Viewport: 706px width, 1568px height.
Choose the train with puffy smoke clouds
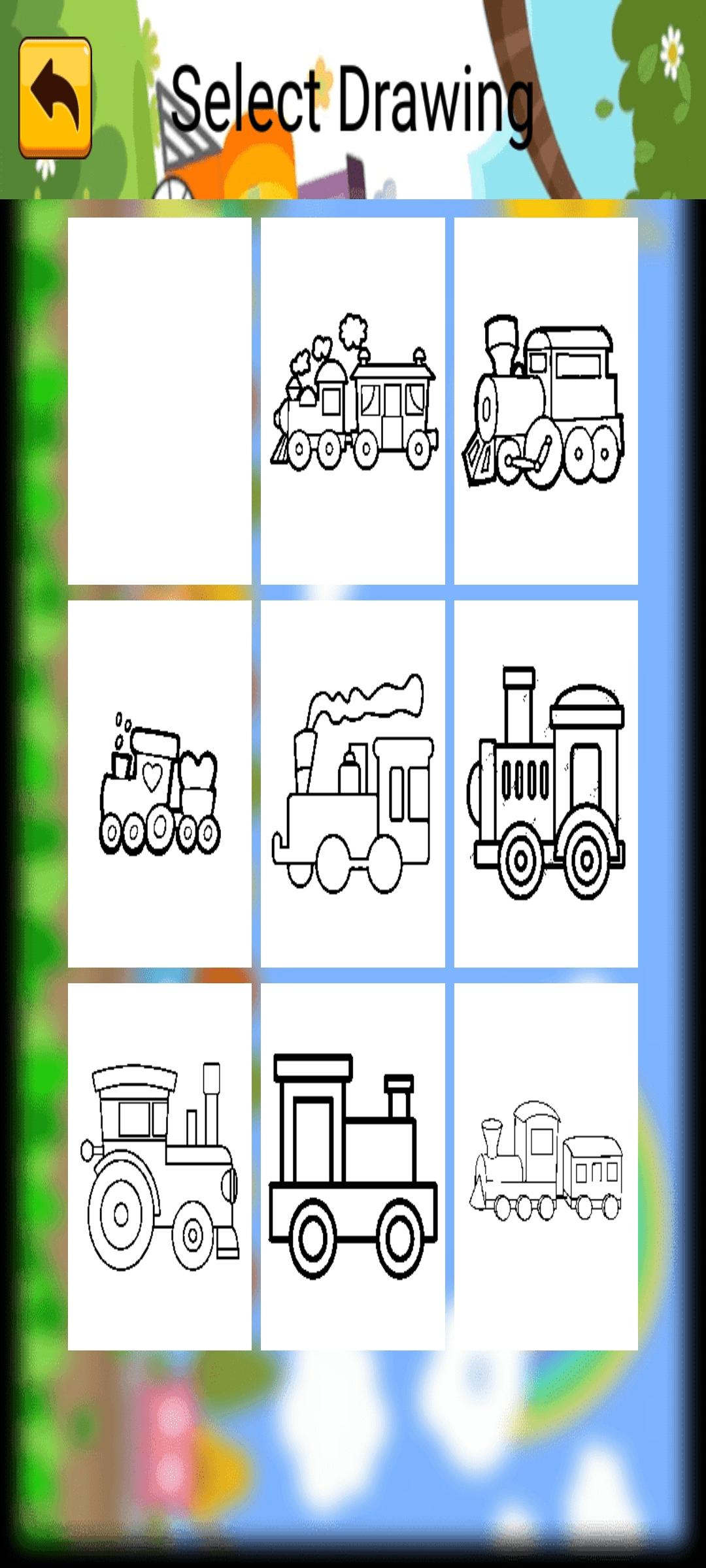[353, 400]
